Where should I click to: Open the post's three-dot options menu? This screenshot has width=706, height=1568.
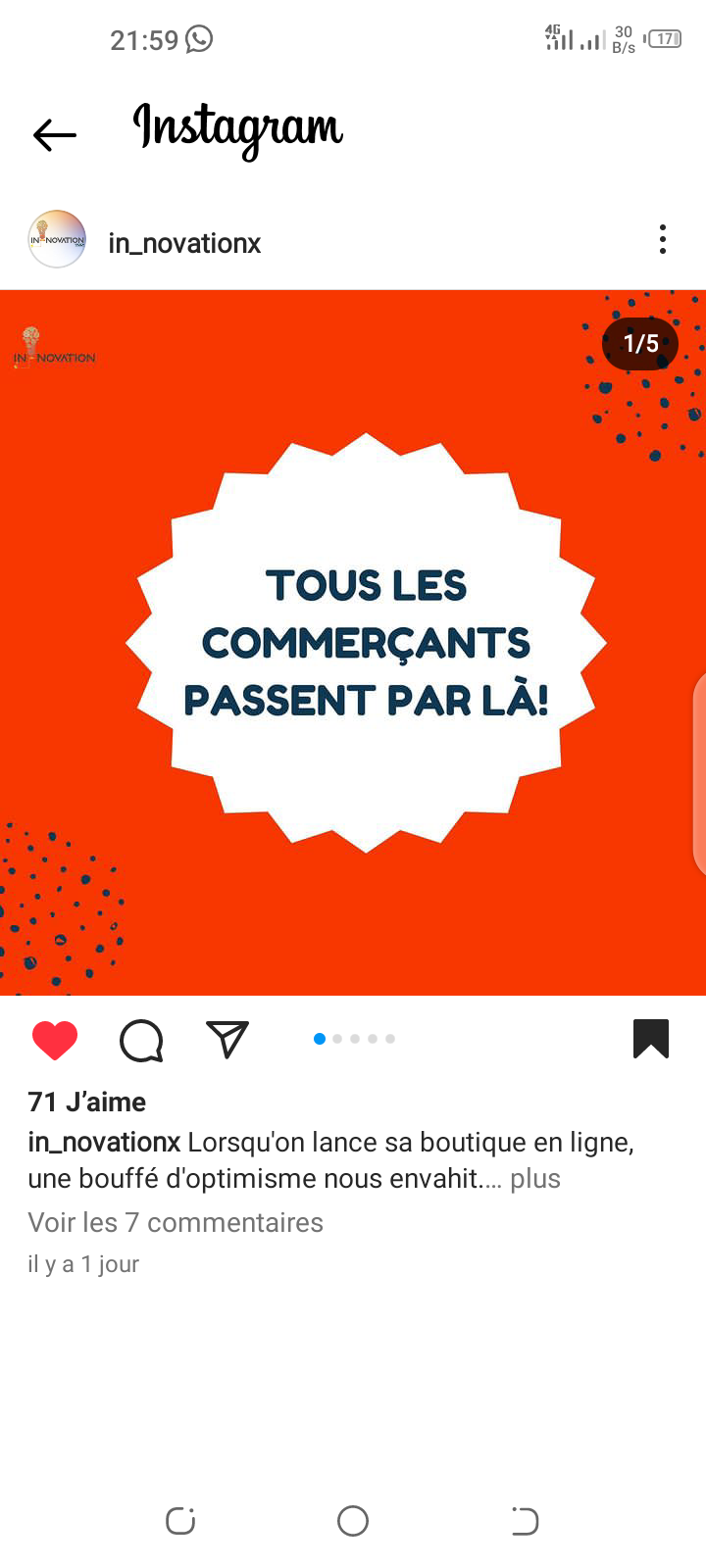tap(663, 239)
